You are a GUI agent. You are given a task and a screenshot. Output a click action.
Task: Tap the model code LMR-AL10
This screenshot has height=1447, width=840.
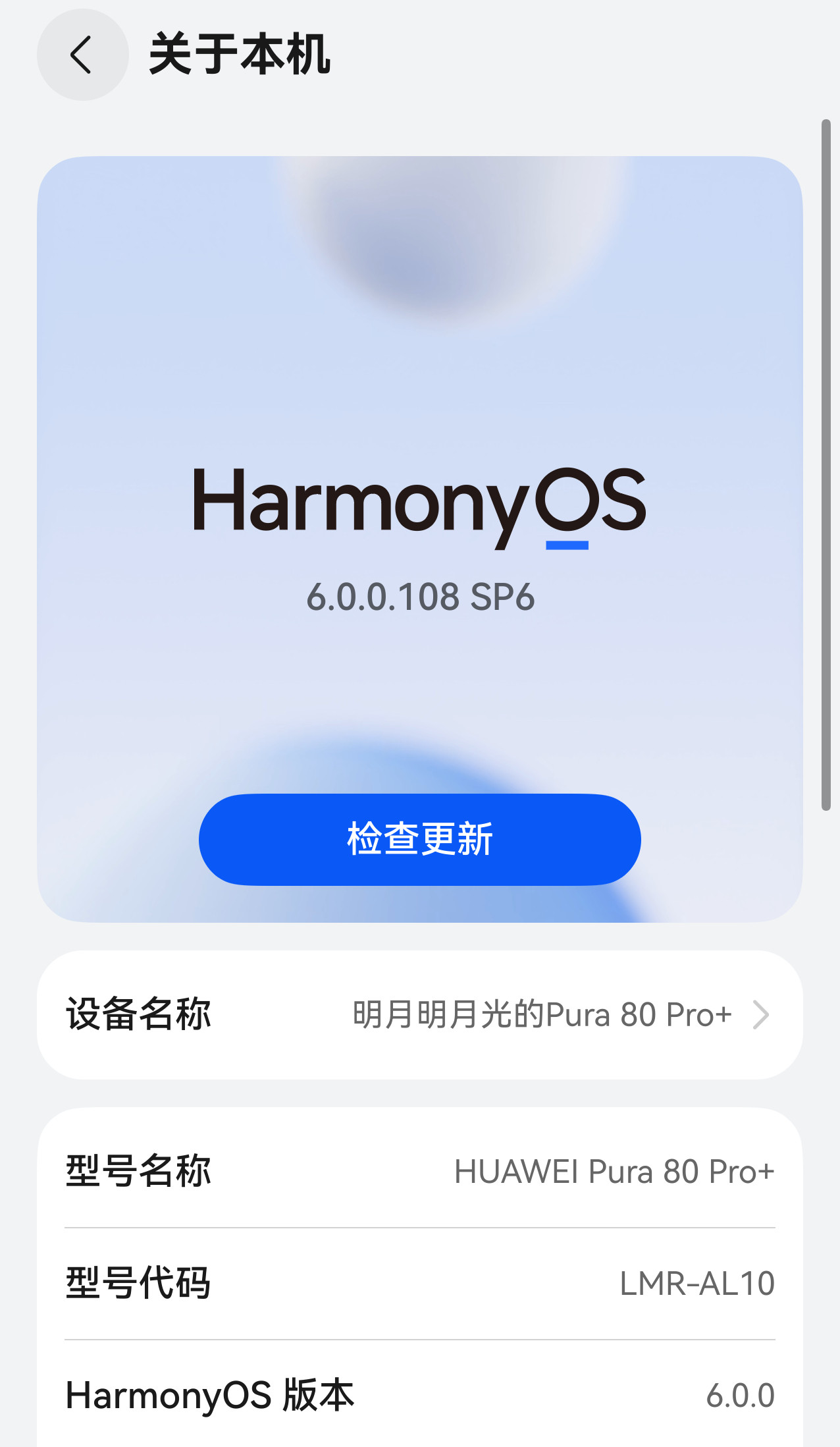[696, 1283]
